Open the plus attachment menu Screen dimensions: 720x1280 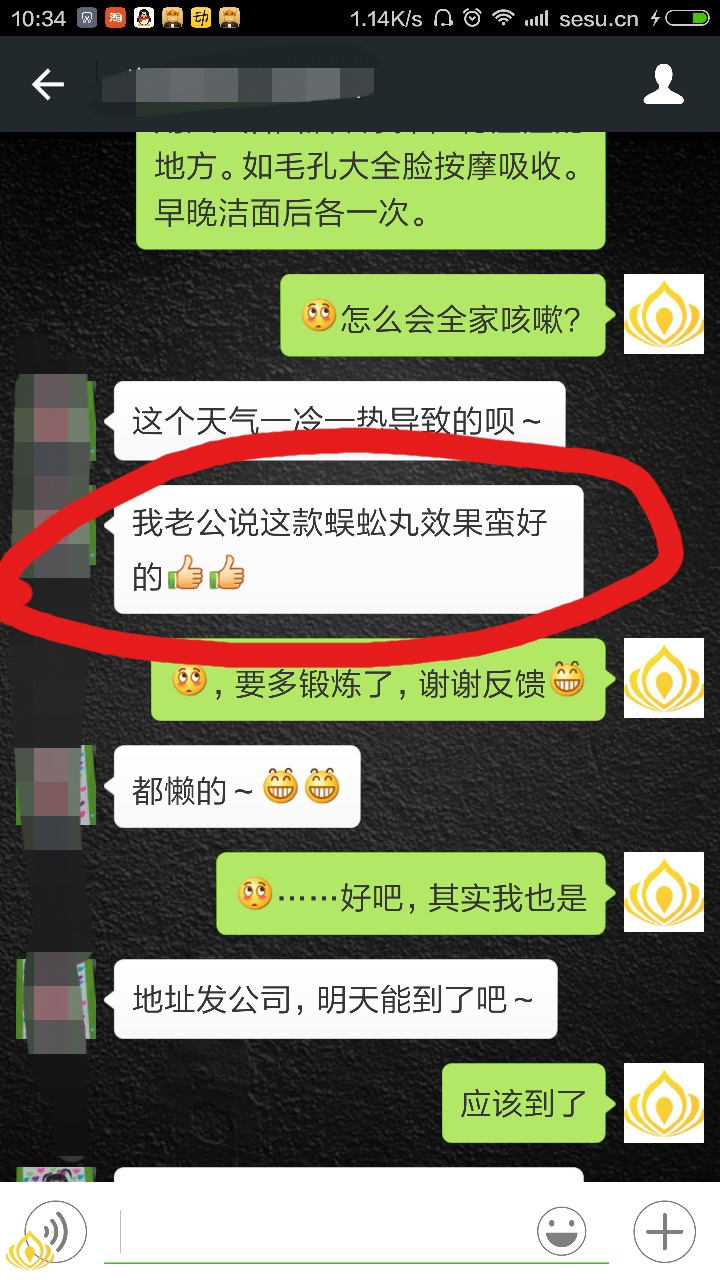pyautogui.click(x=664, y=1232)
